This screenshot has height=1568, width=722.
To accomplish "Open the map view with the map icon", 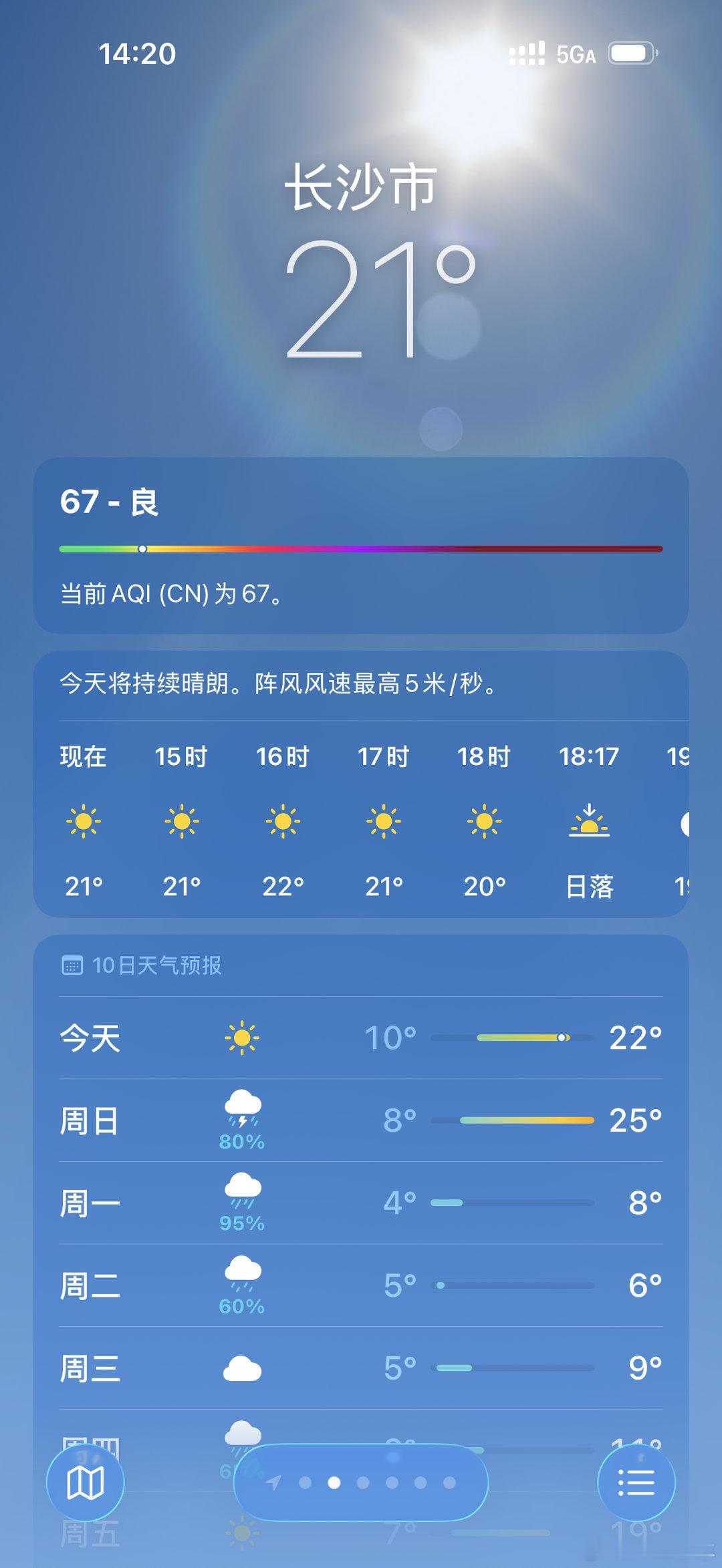I will [x=84, y=1482].
